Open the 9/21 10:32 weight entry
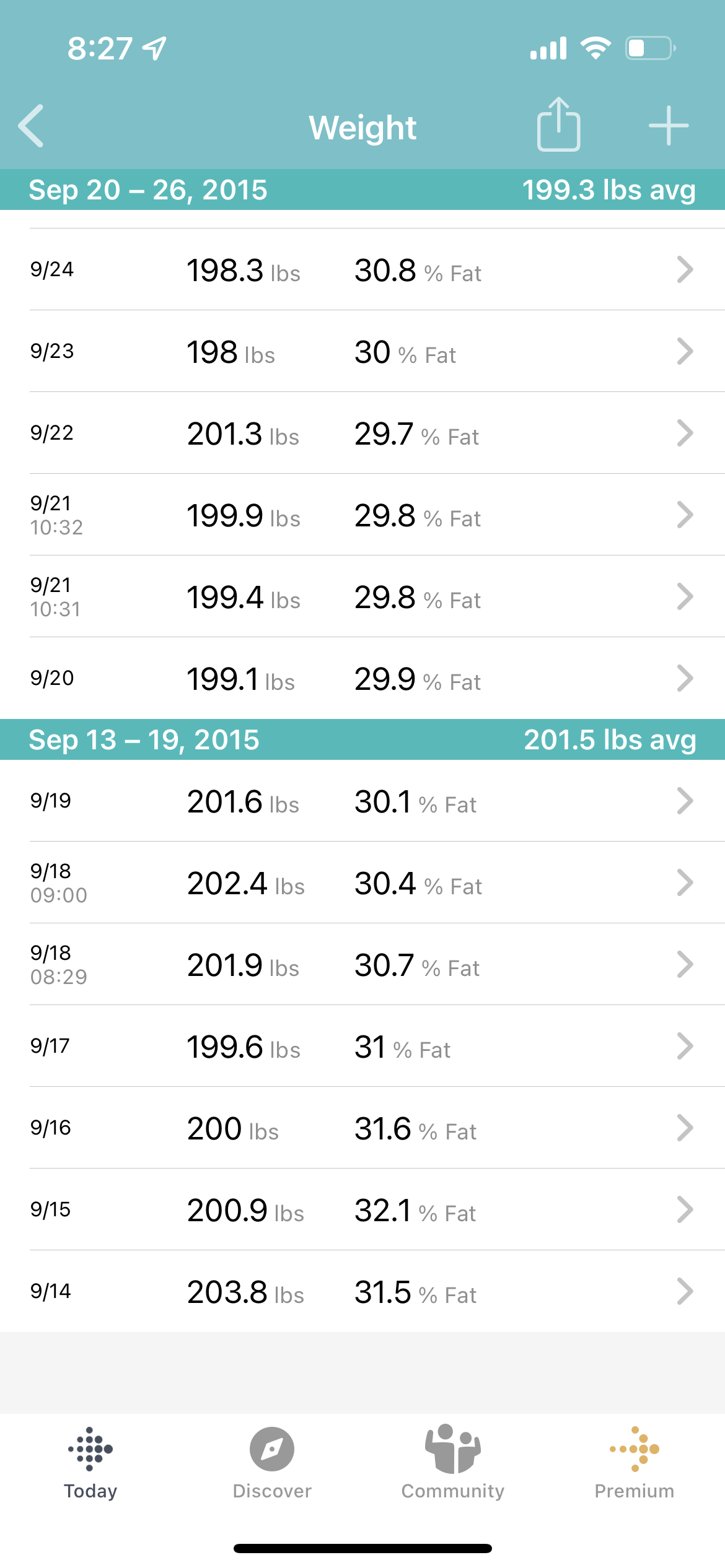Image resolution: width=725 pixels, height=1568 pixels. tap(362, 515)
